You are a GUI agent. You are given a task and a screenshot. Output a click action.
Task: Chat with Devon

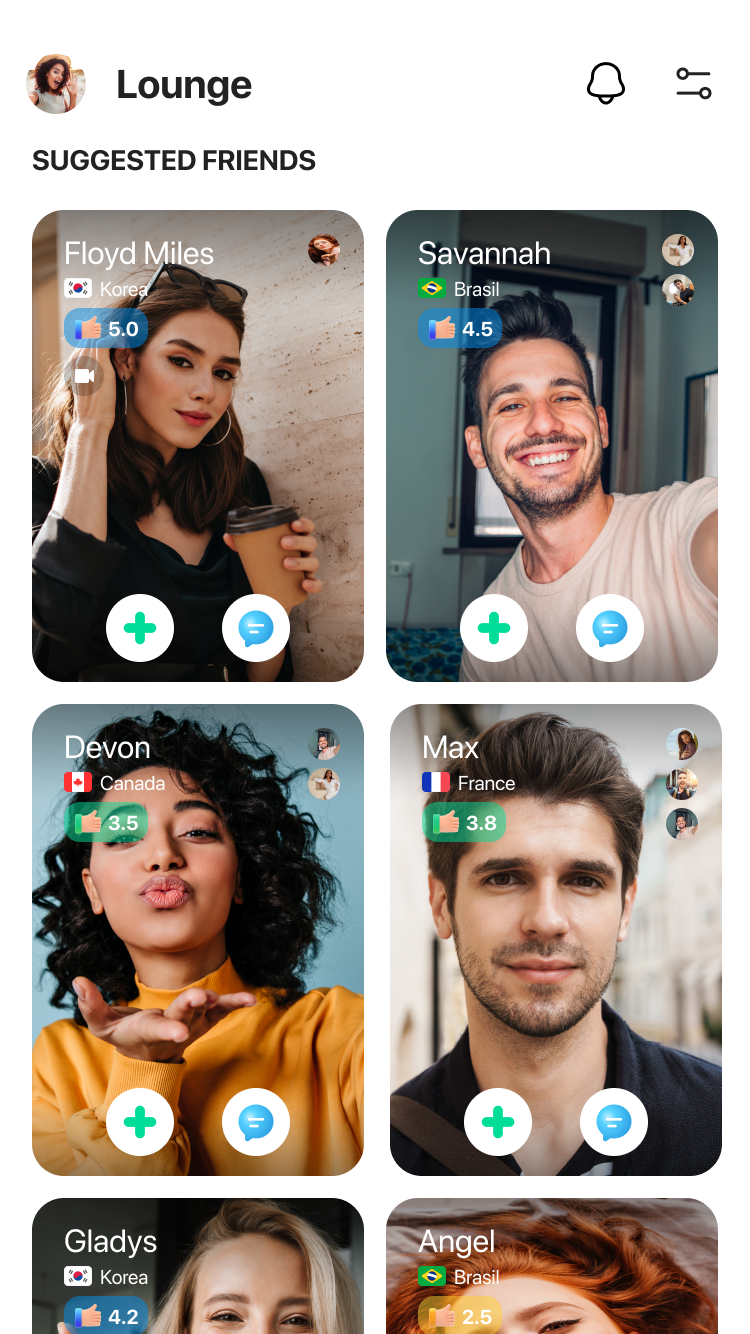point(256,1122)
